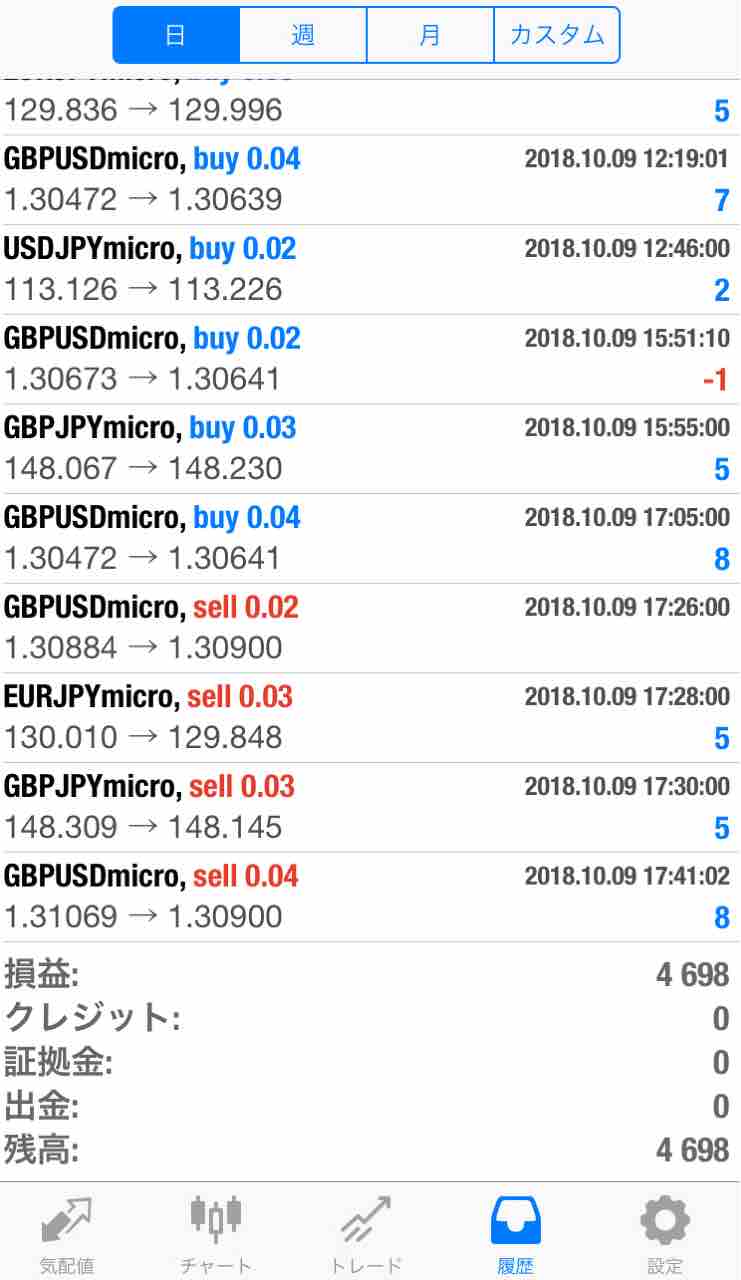Show details of GBPUSDmicro sell 0.02

370,628
